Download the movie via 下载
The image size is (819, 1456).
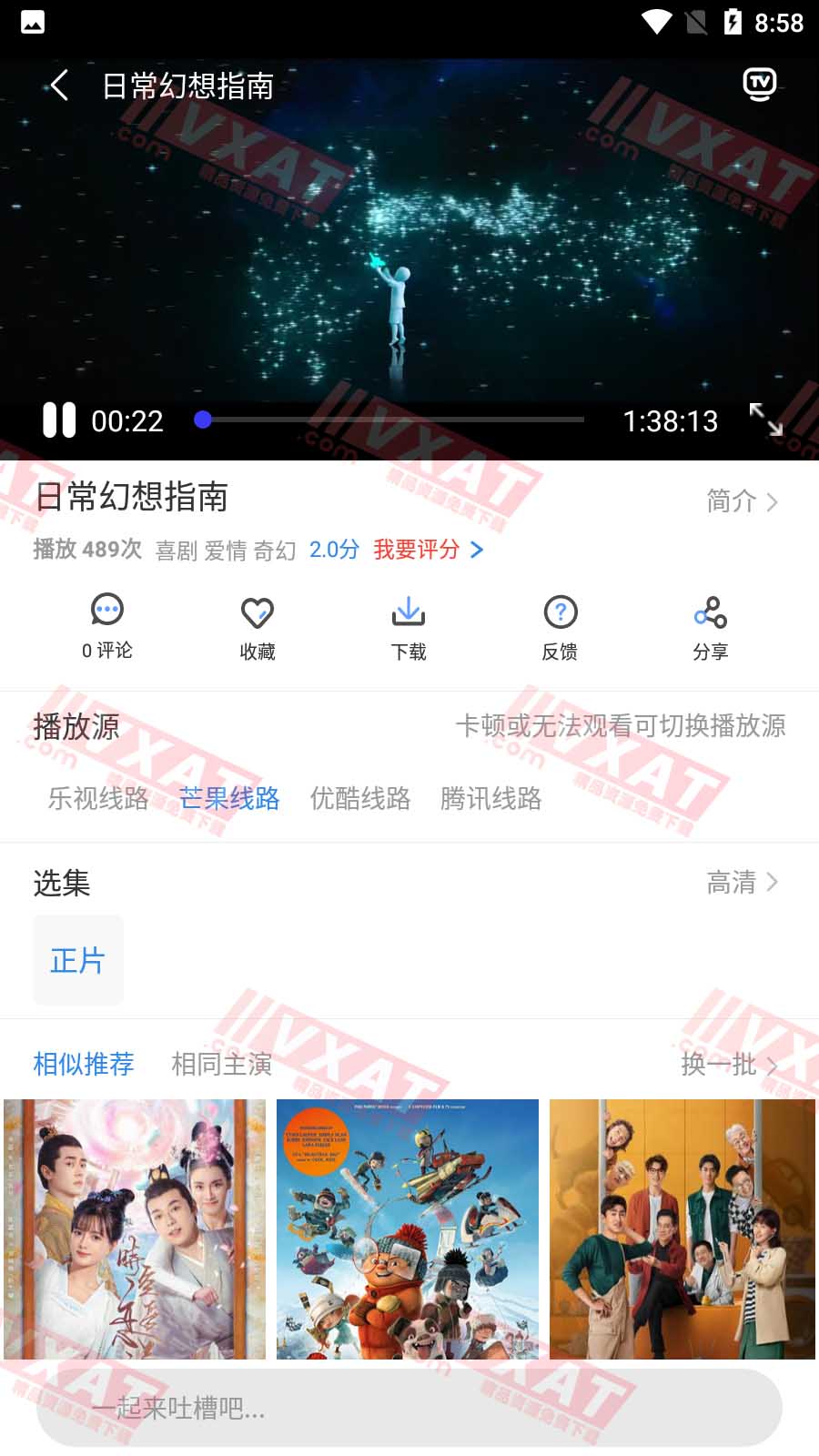click(x=409, y=626)
